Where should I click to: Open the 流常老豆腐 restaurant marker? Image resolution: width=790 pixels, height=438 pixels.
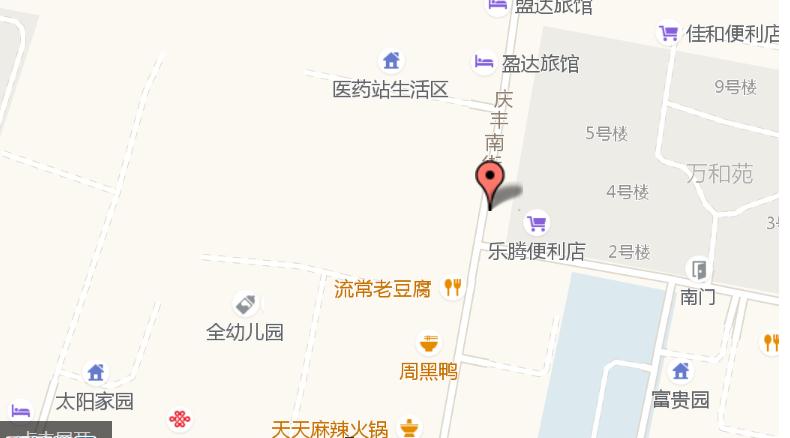(x=453, y=288)
